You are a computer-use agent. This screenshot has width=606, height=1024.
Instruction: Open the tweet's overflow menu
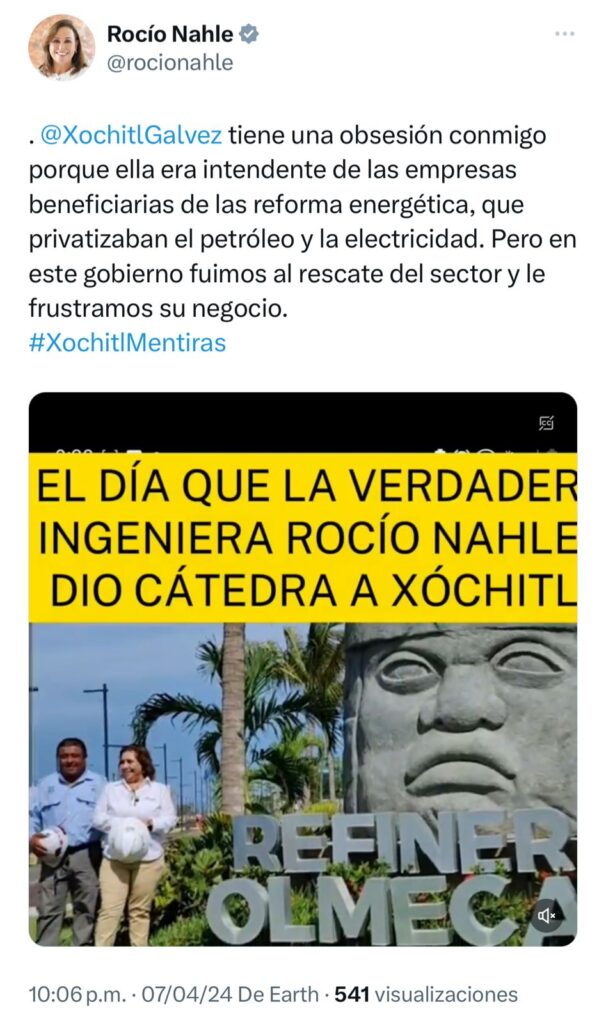tap(565, 34)
